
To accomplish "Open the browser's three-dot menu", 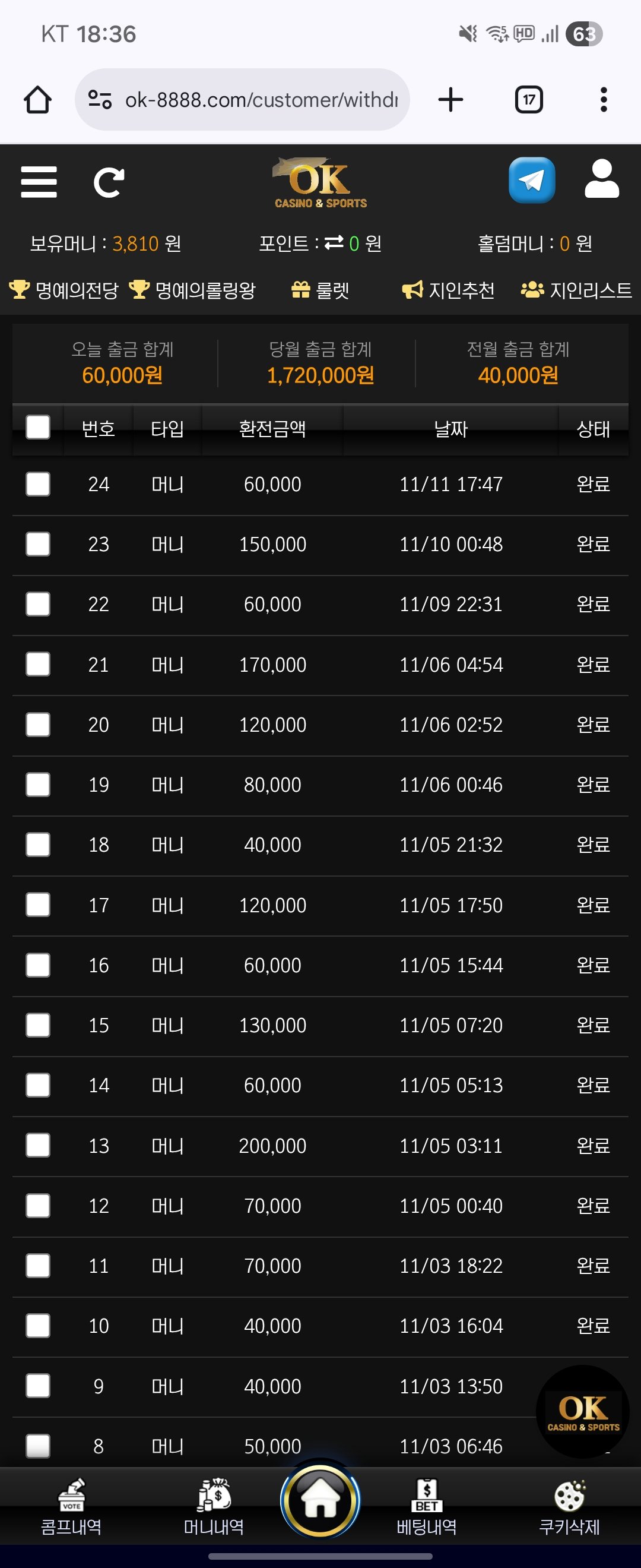I will click(603, 100).
